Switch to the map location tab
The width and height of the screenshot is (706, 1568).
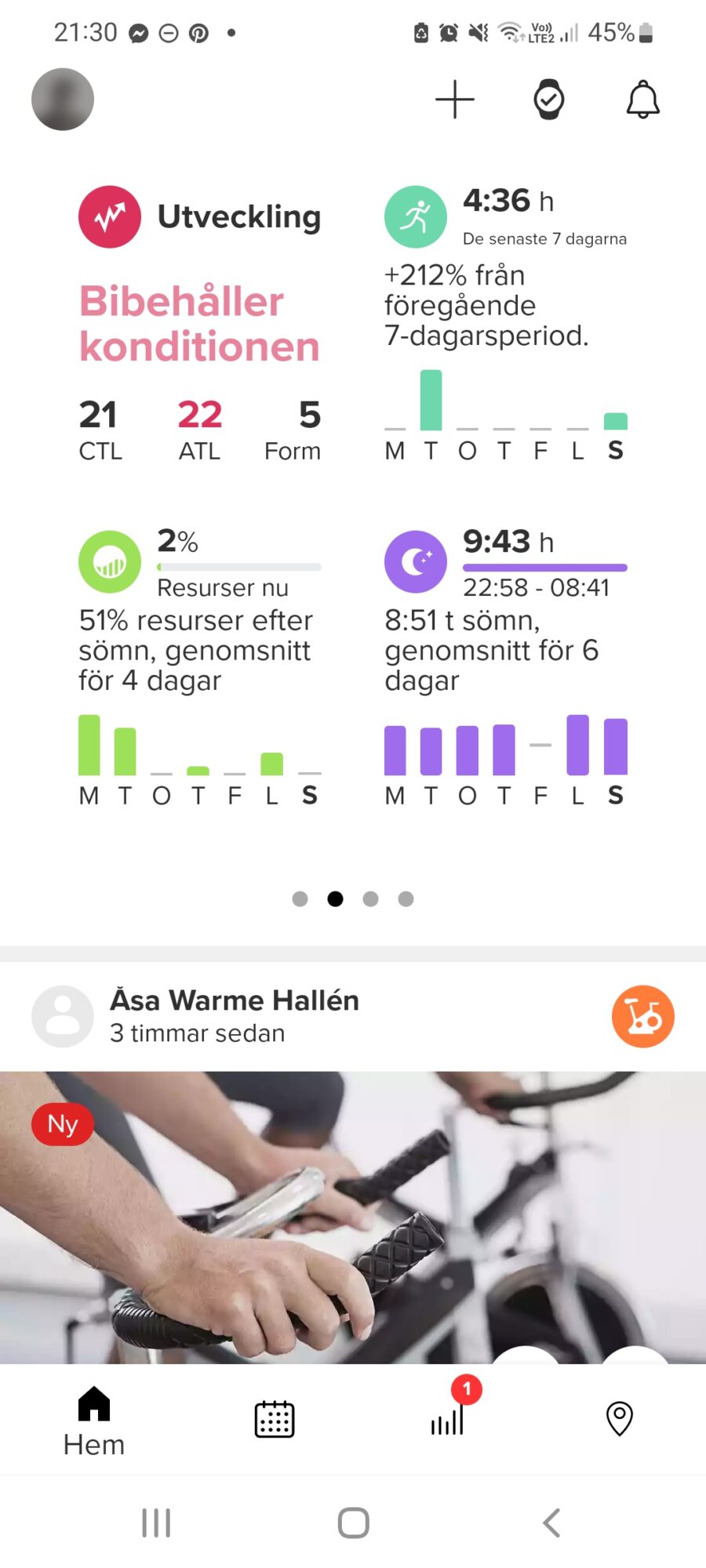tap(620, 1419)
